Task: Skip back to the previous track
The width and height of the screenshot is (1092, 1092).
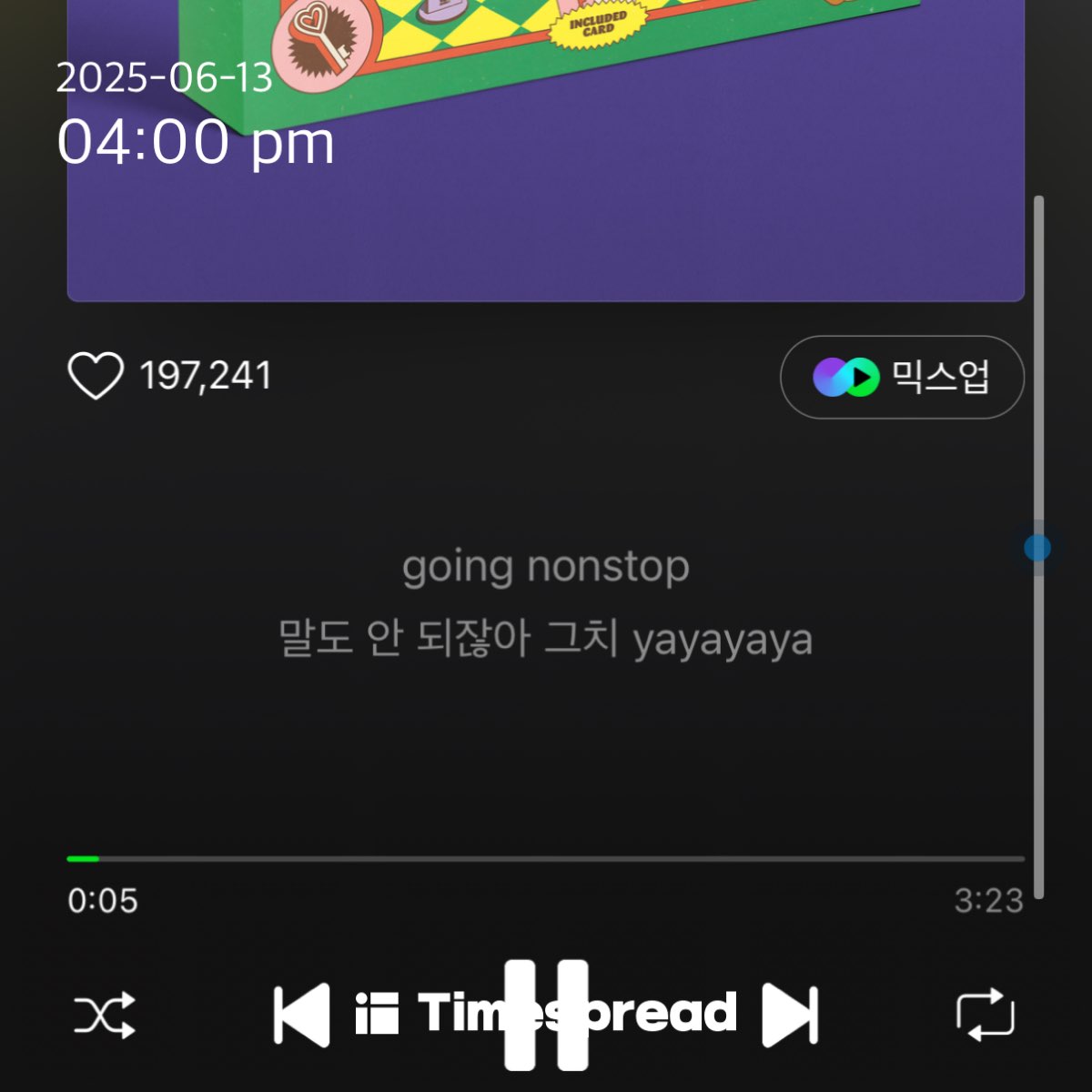Action: [x=302, y=1015]
